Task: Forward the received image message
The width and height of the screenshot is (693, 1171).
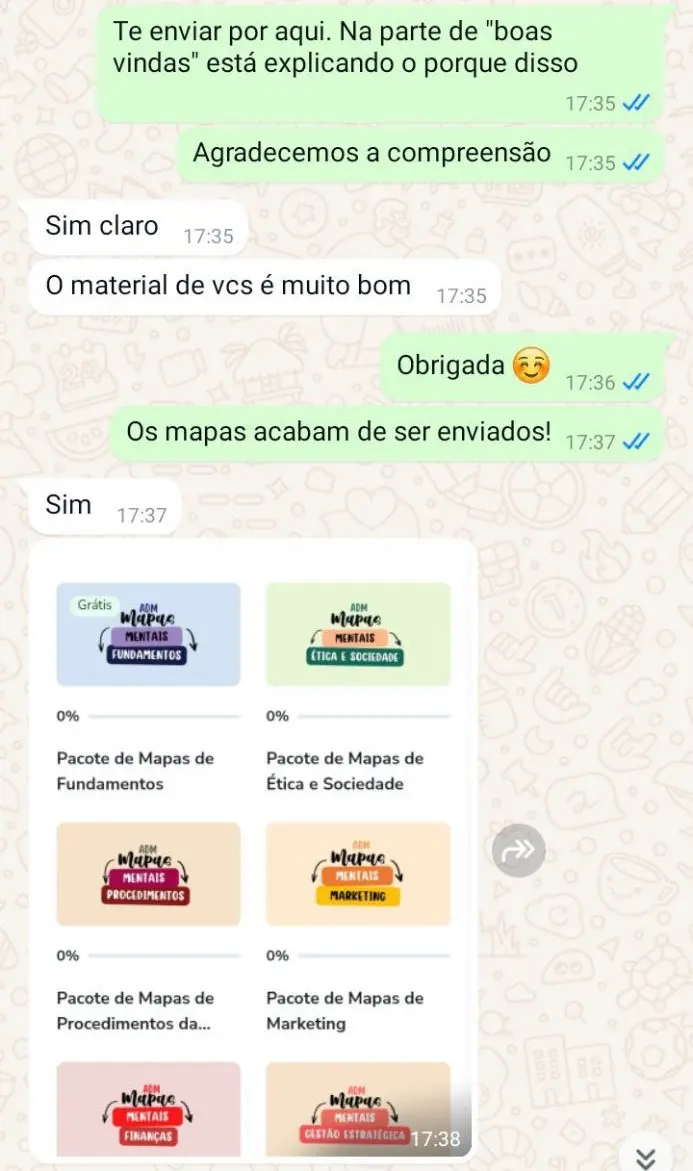Action: click(519, 851)
